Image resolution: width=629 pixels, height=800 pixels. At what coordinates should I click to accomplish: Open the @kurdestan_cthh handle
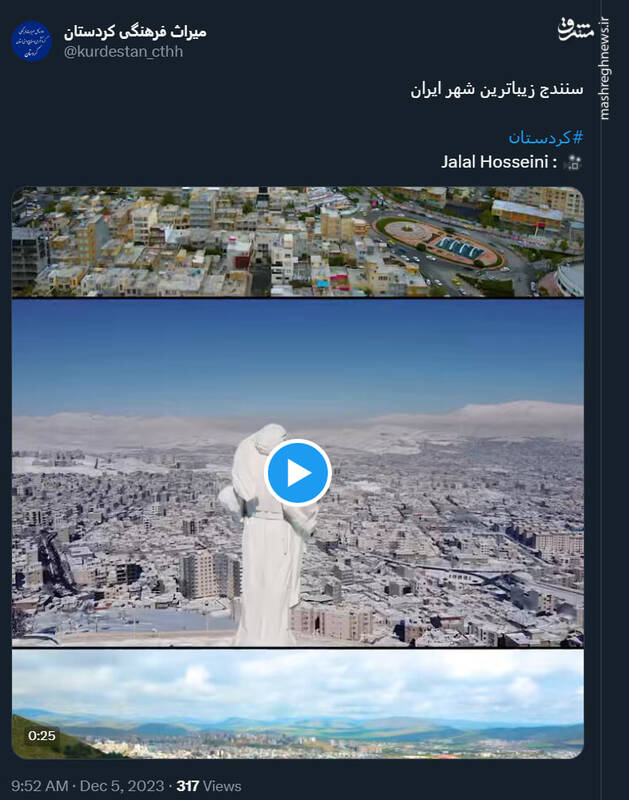[x=123, y=52]
